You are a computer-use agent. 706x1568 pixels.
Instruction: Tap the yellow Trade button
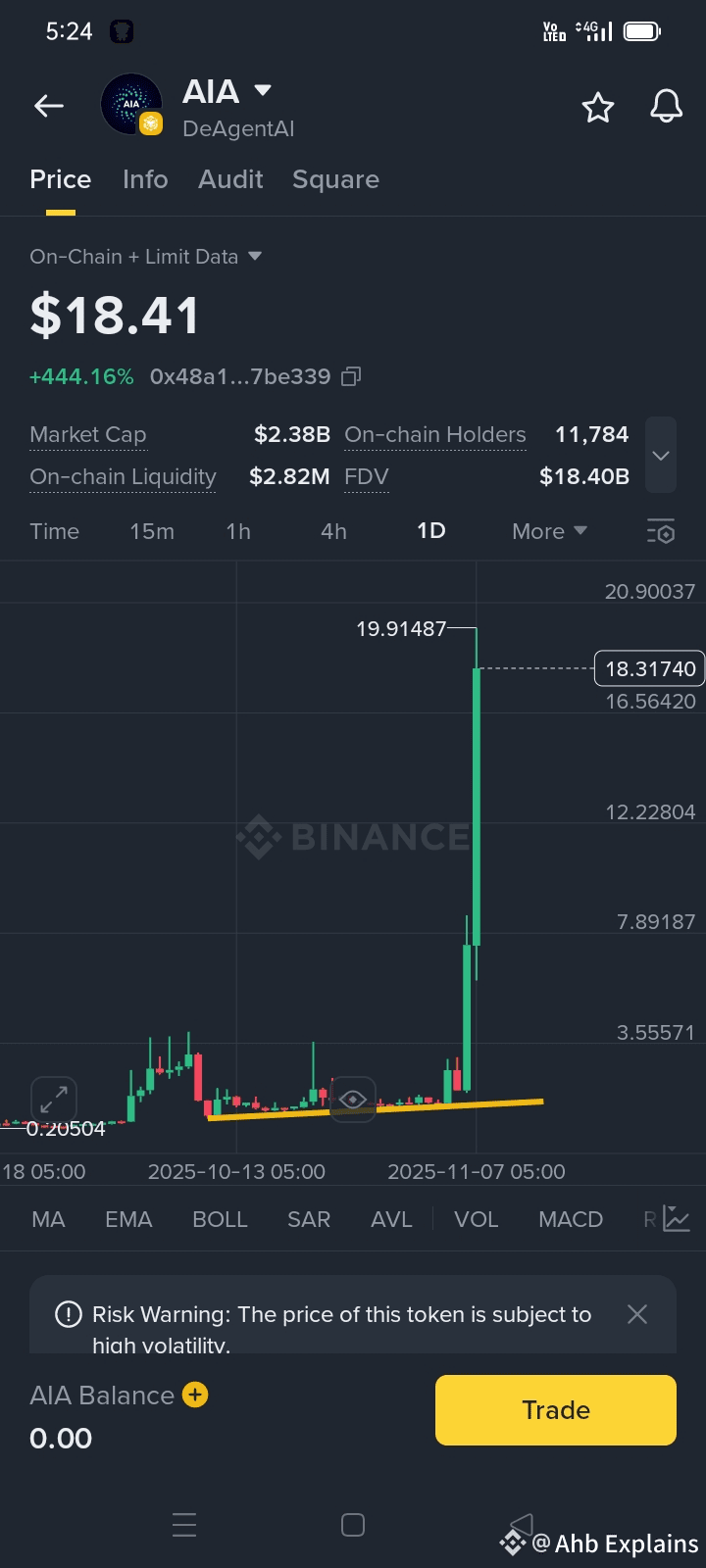pyautogui.click(x=556, y=1410)
